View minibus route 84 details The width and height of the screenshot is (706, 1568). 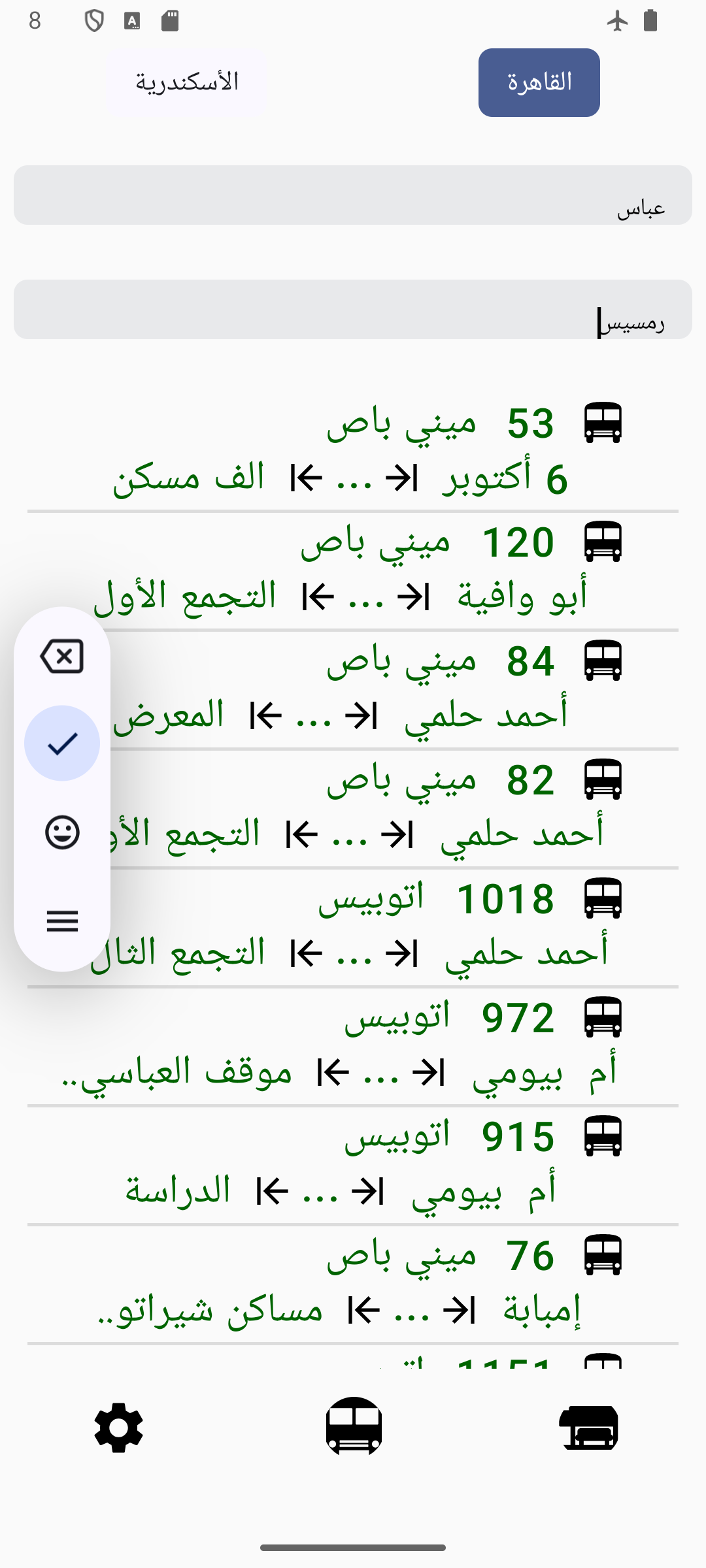(x=392, y=688)
